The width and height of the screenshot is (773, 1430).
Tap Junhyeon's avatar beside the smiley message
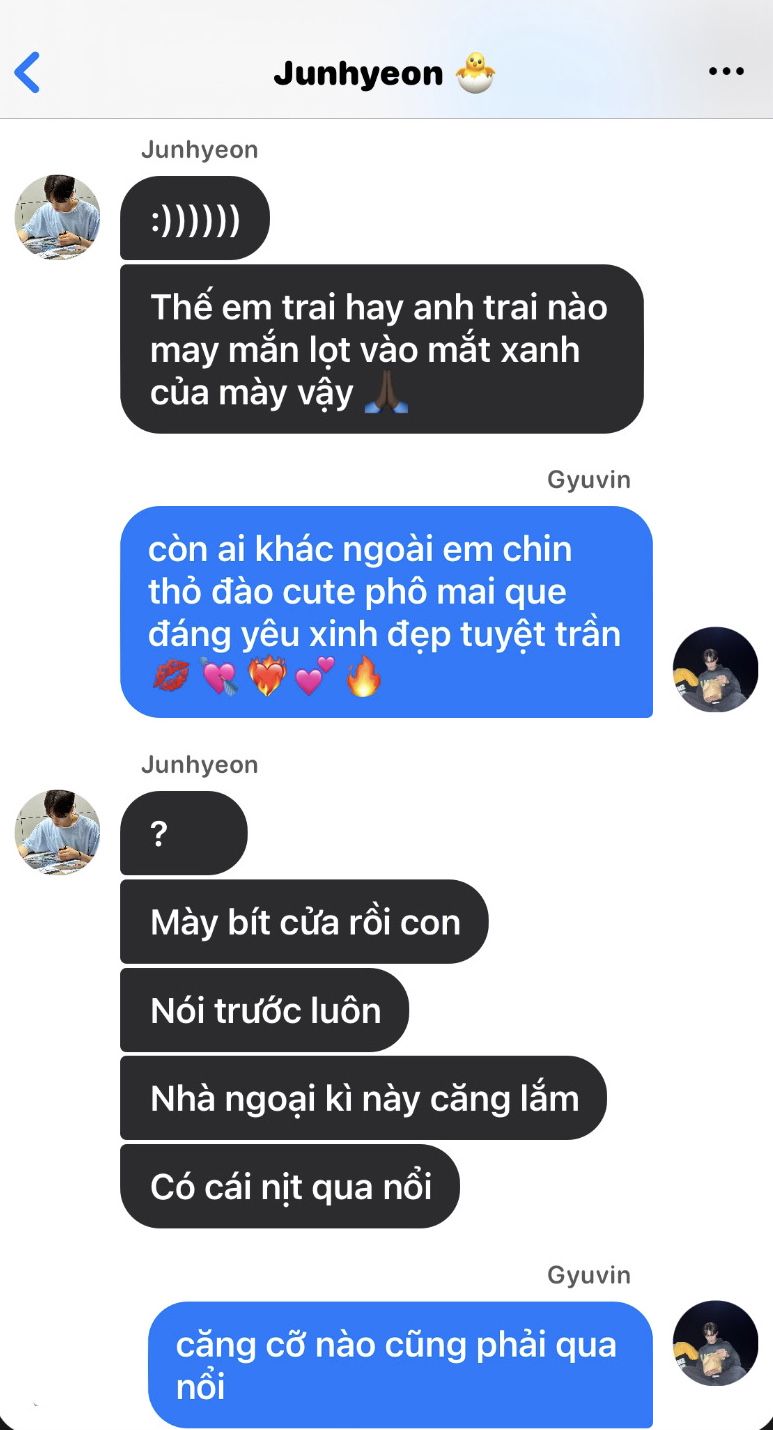[x=58, y=217]
